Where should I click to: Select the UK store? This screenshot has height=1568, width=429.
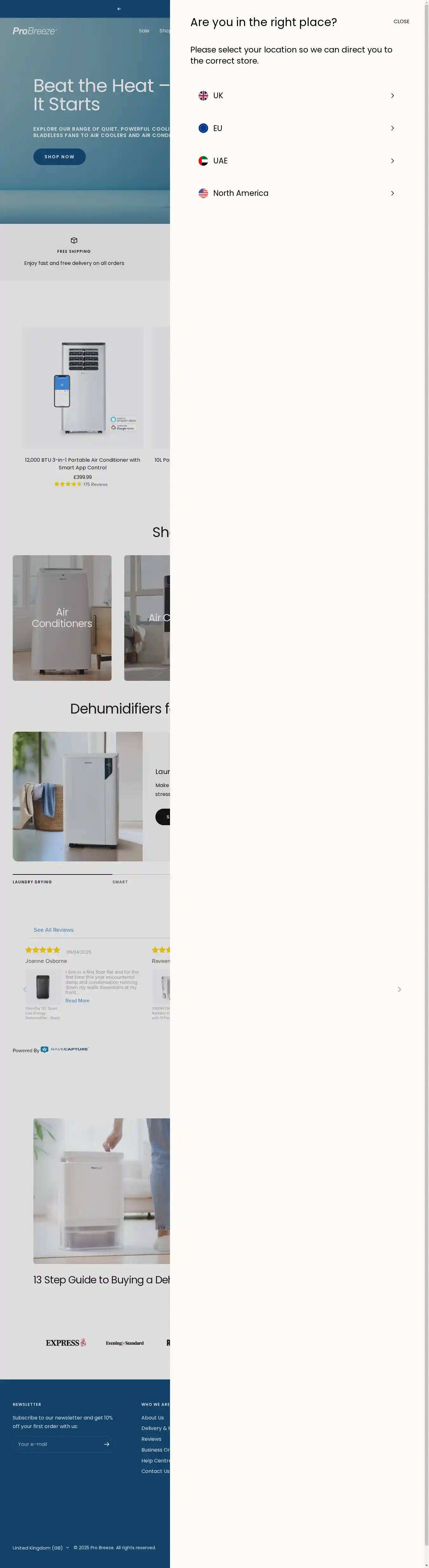pos(296,96)
